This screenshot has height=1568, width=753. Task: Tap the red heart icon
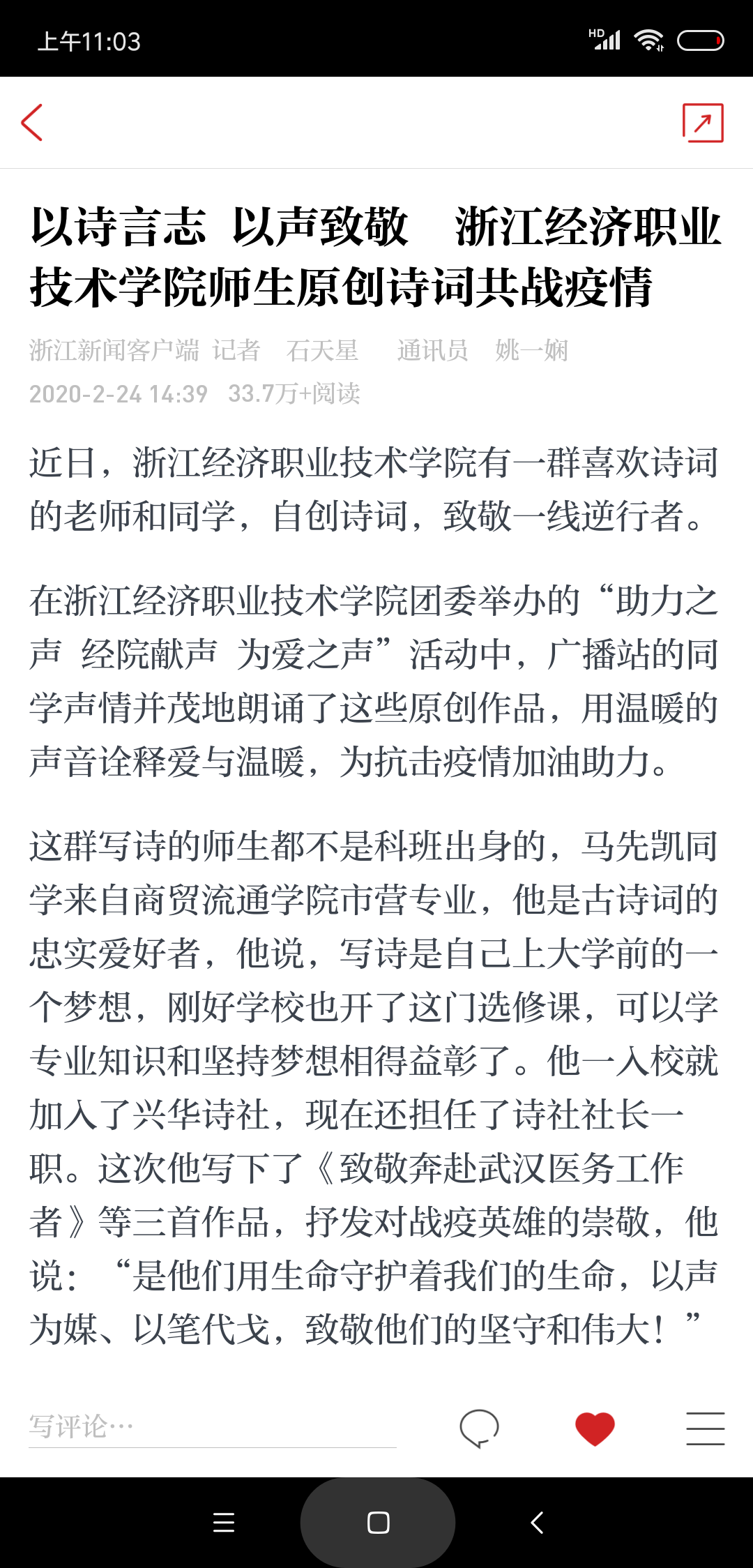click(x=595, y=1428)
